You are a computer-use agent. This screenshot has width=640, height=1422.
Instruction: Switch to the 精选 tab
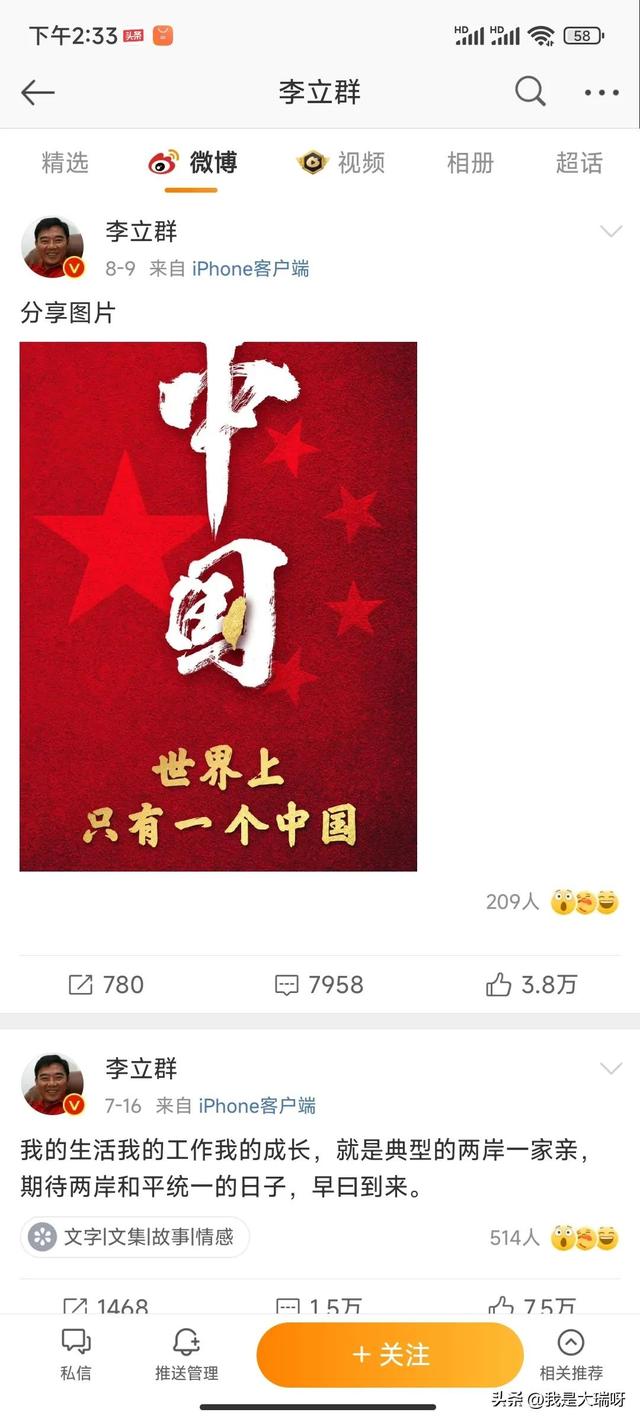point(65,163)
